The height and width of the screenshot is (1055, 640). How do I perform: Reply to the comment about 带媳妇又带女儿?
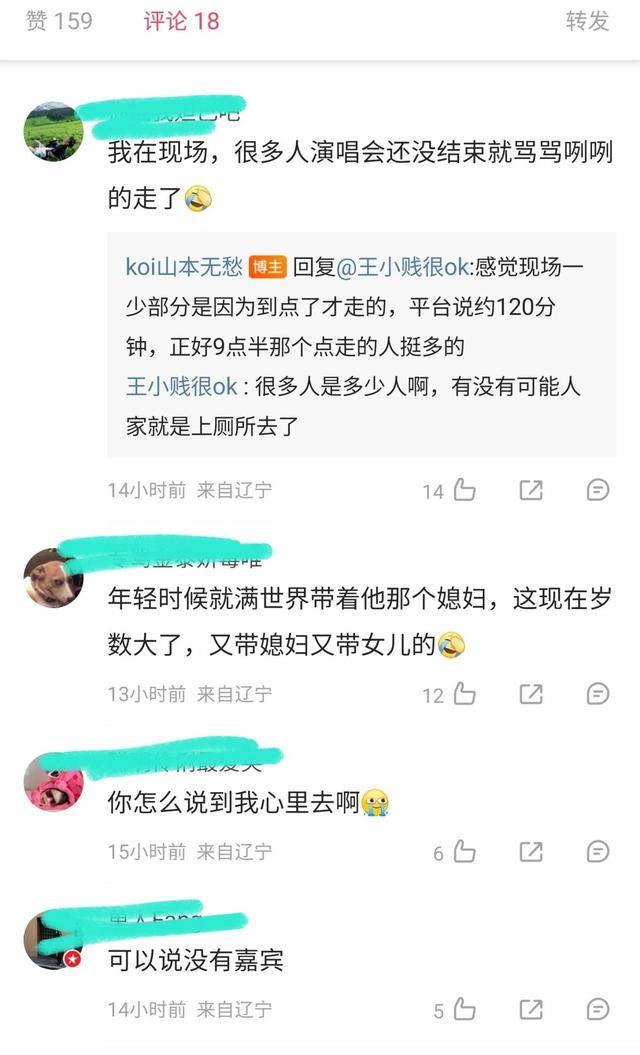point(597,693)
